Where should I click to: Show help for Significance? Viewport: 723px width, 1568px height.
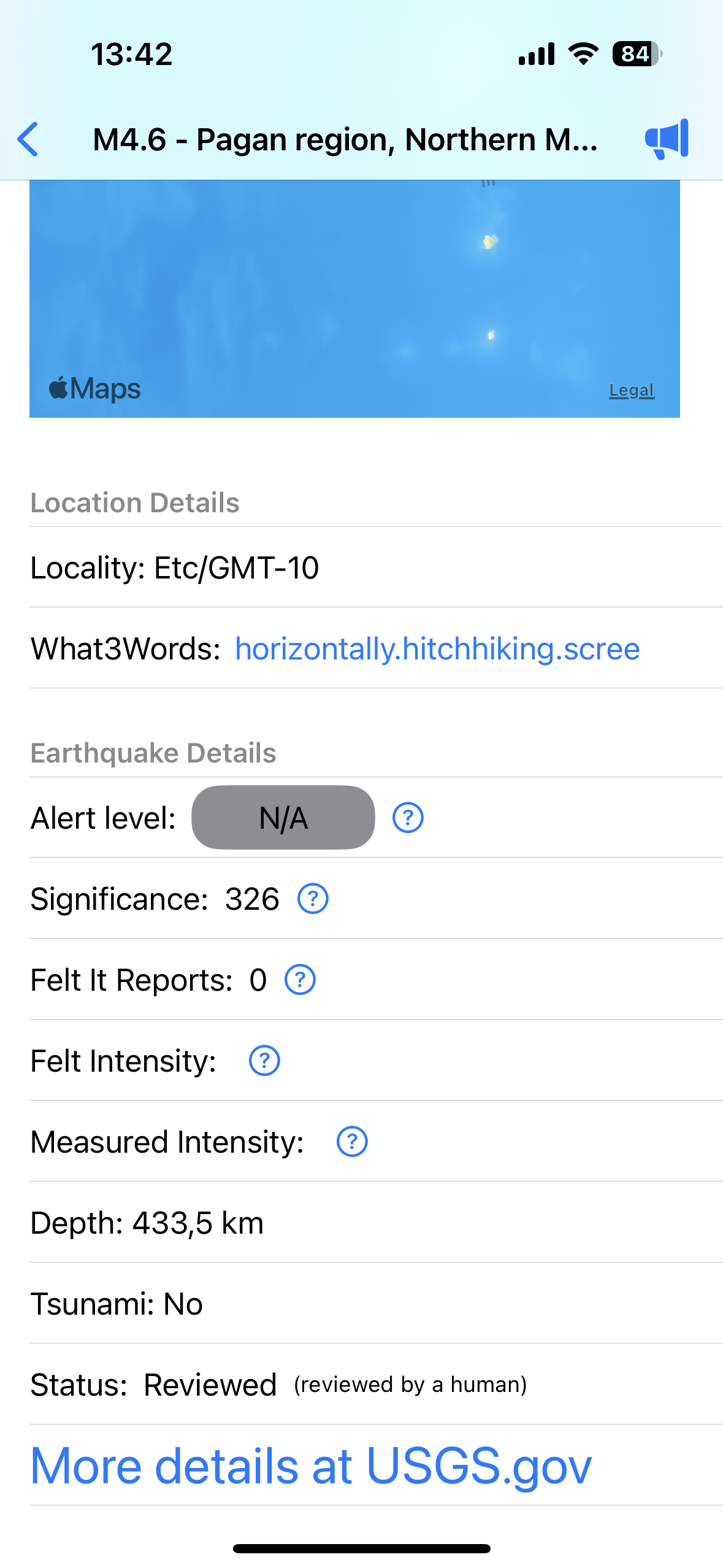[313, 899]
